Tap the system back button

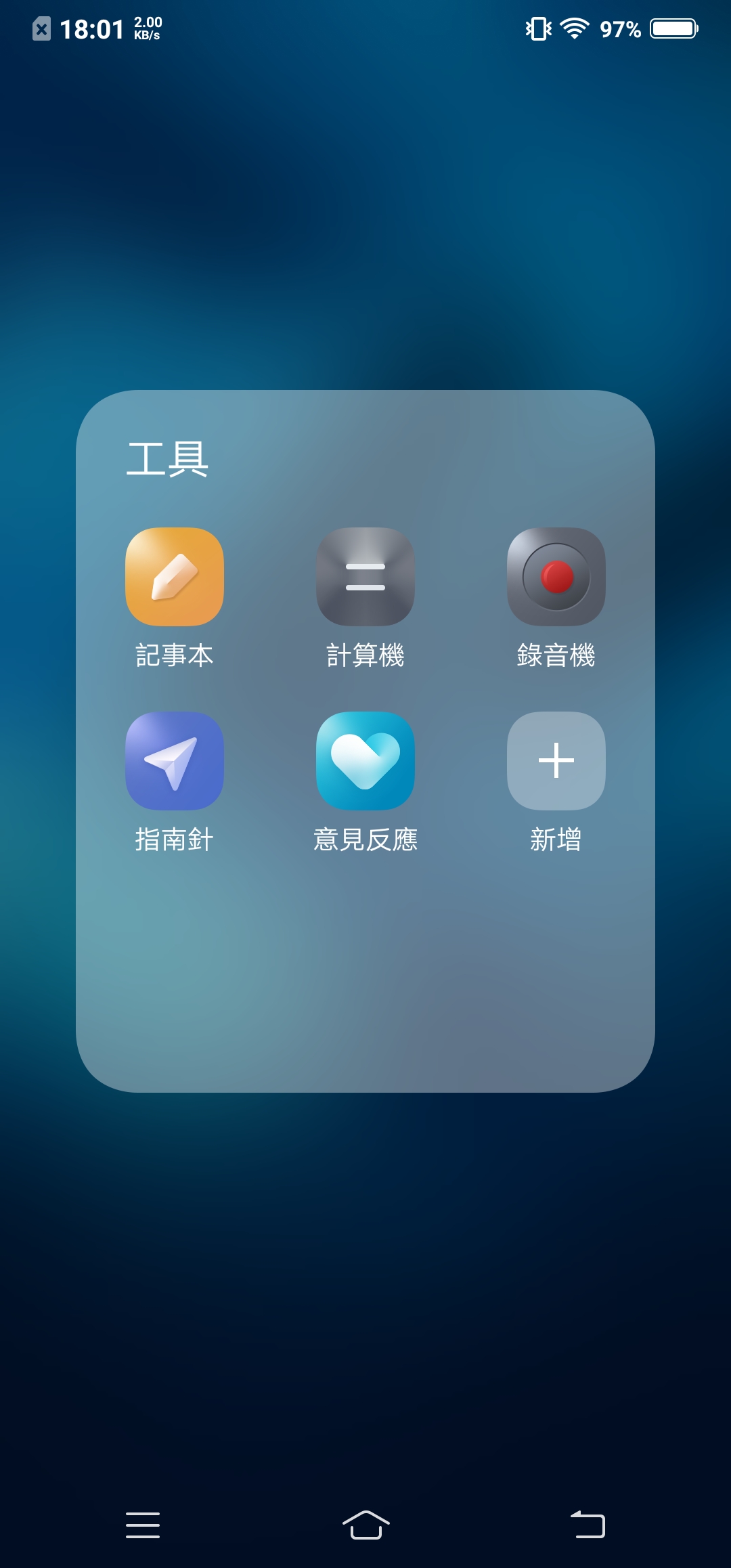tap(588, 1525)
